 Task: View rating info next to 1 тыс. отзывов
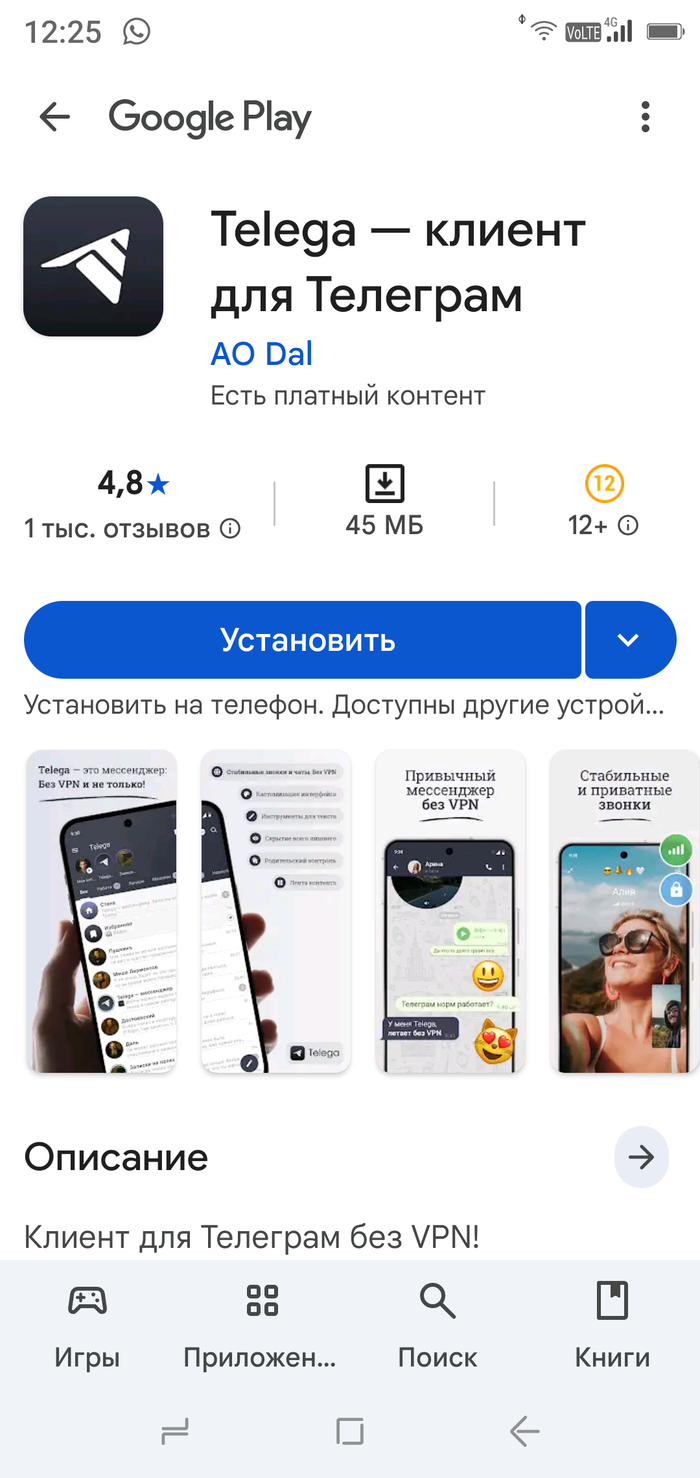tap(230, 529)
